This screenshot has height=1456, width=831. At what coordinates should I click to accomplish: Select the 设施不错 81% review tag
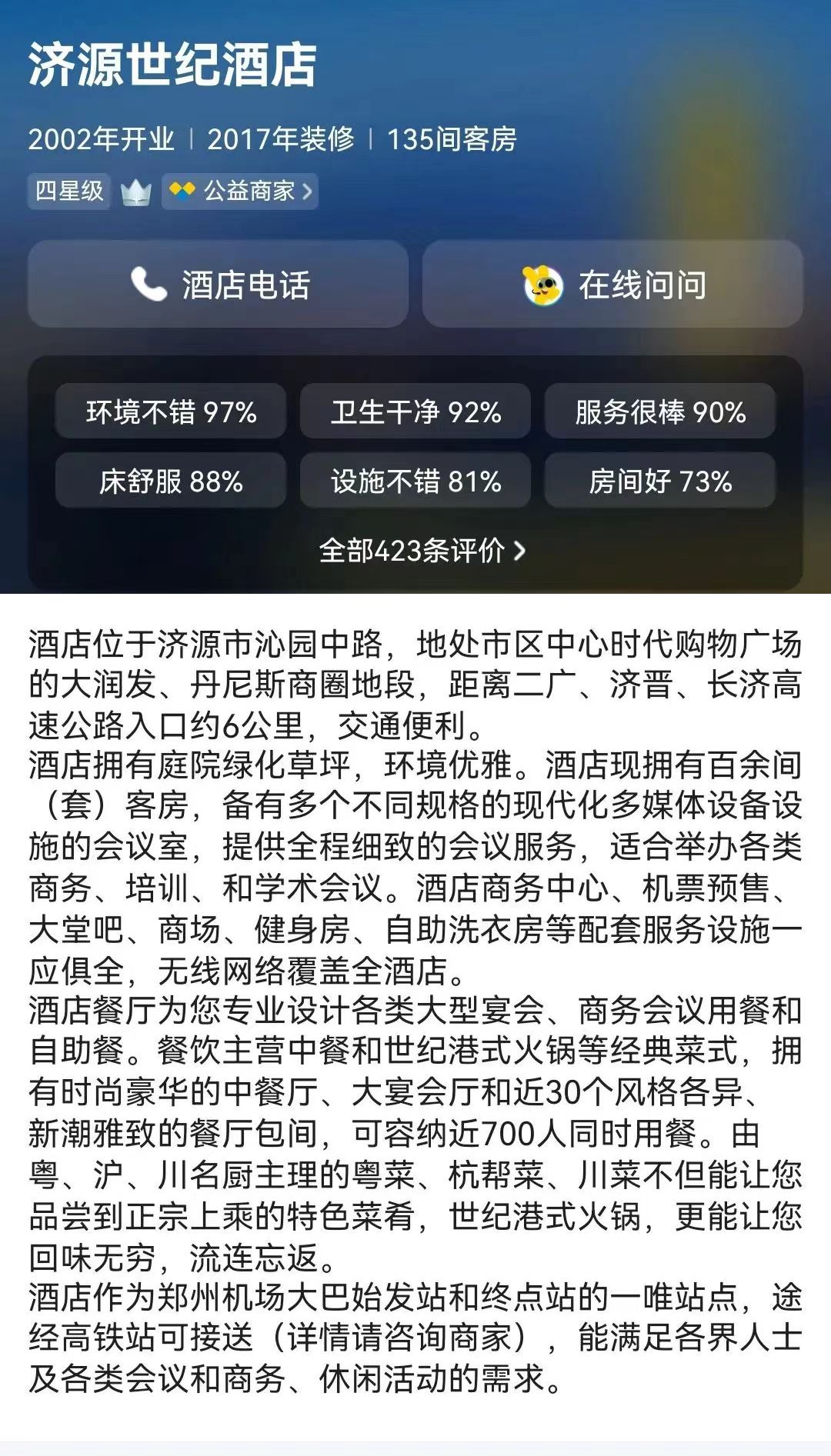(415, 481)
